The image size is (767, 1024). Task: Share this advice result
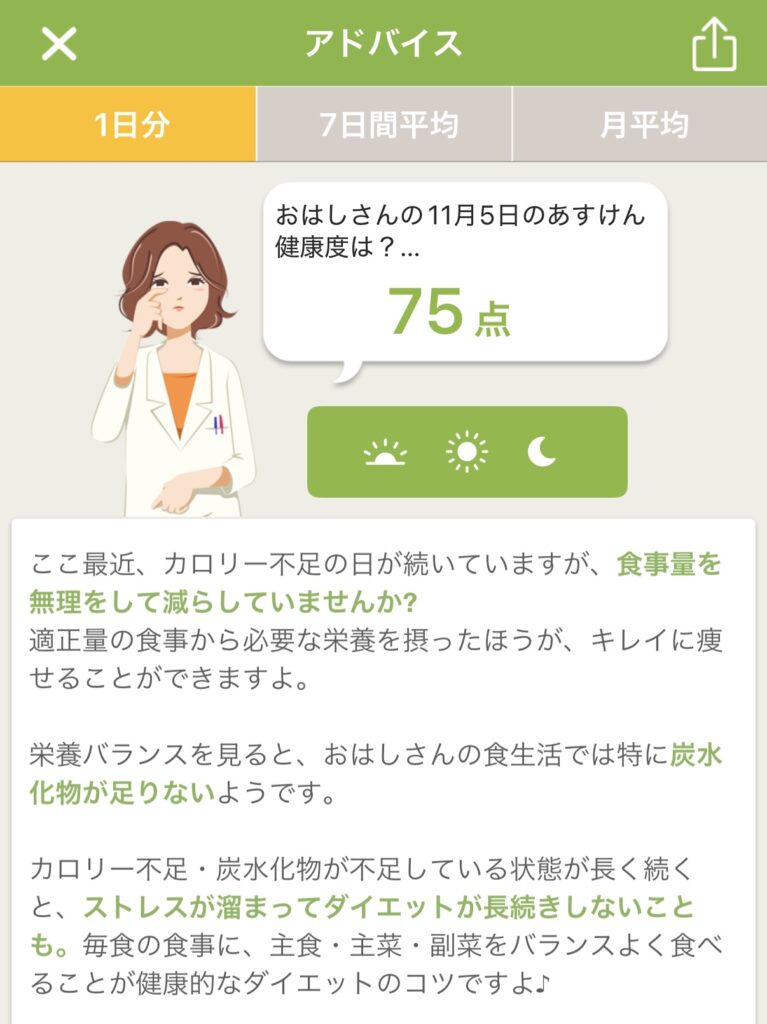[x=714, y=44]
